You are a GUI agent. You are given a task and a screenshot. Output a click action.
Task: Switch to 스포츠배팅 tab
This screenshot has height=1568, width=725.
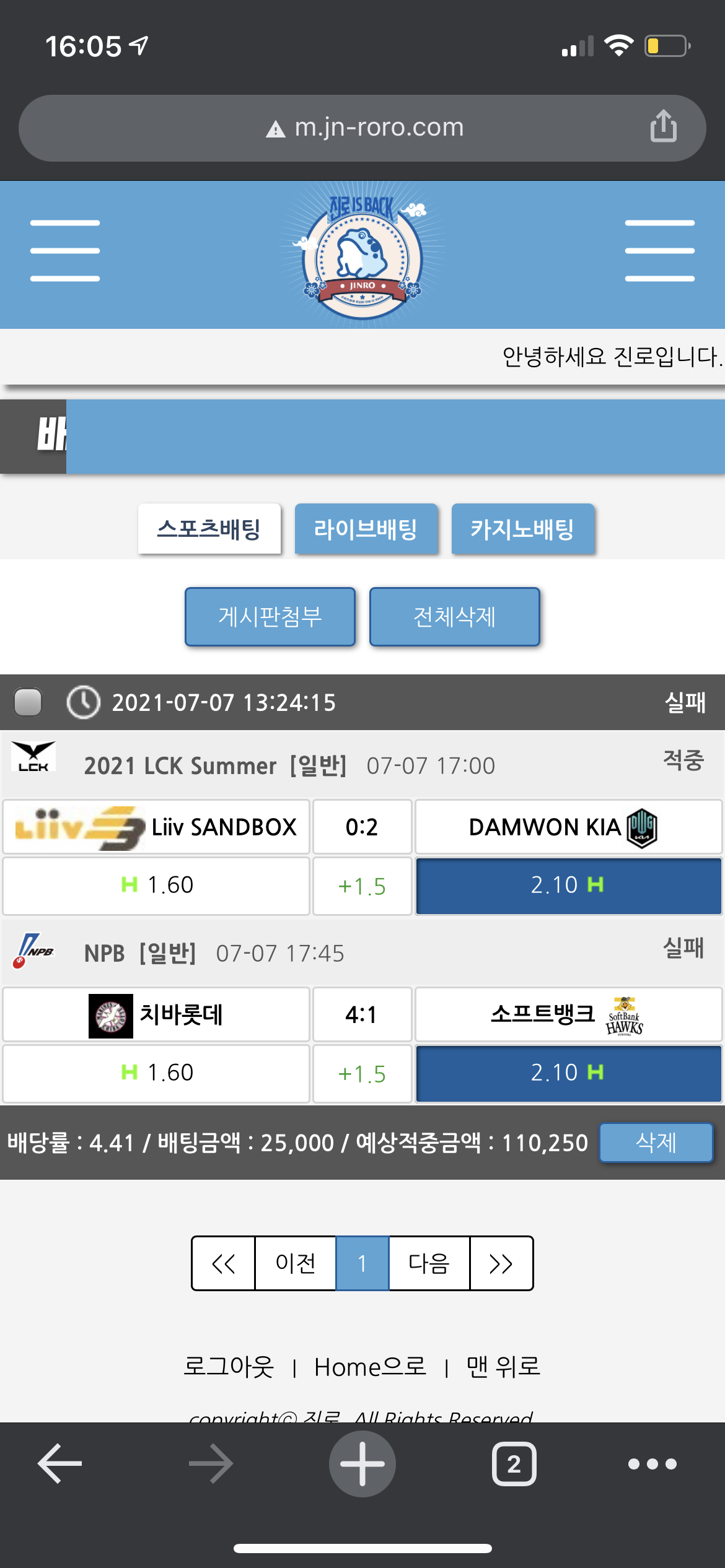[x=209, y=529]
